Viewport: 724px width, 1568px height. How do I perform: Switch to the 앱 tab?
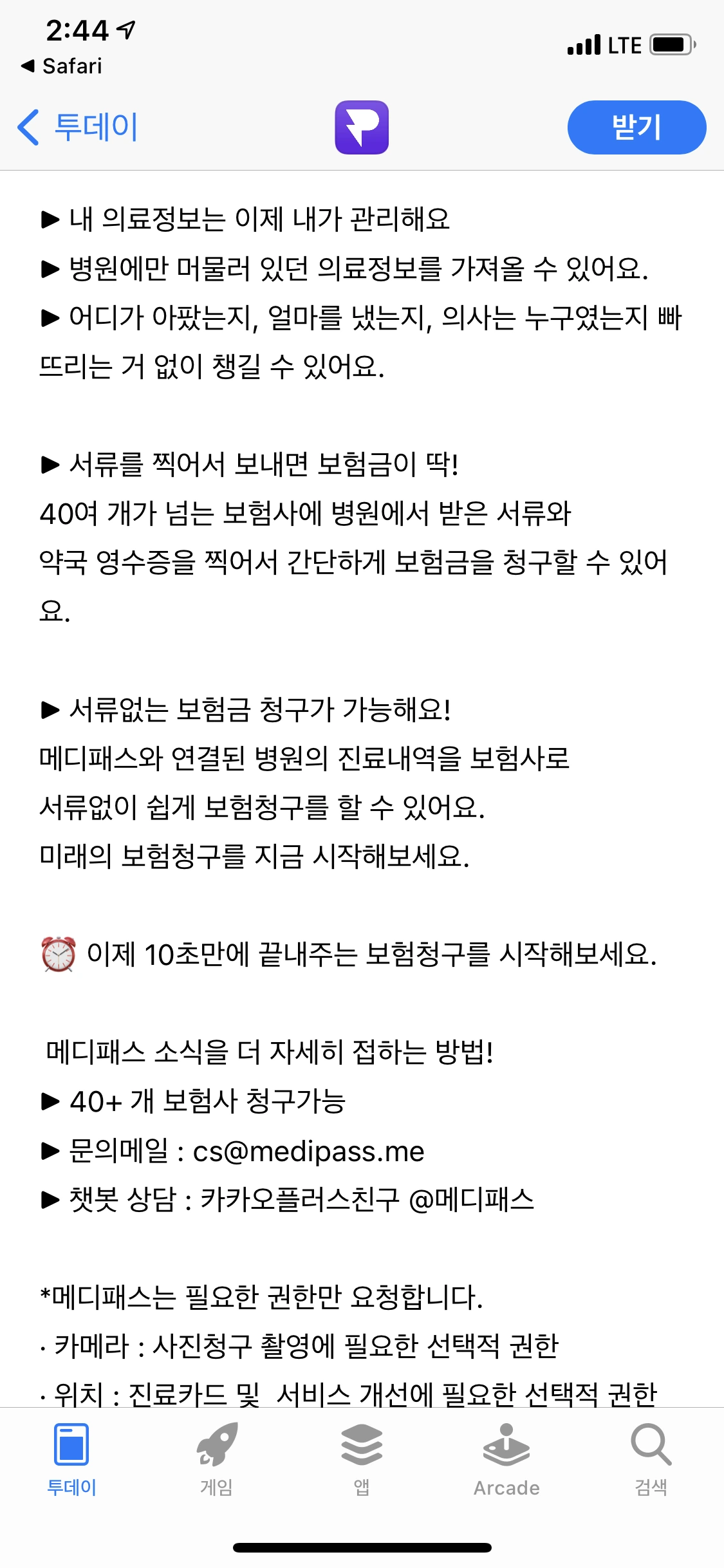coord(362,1460)
